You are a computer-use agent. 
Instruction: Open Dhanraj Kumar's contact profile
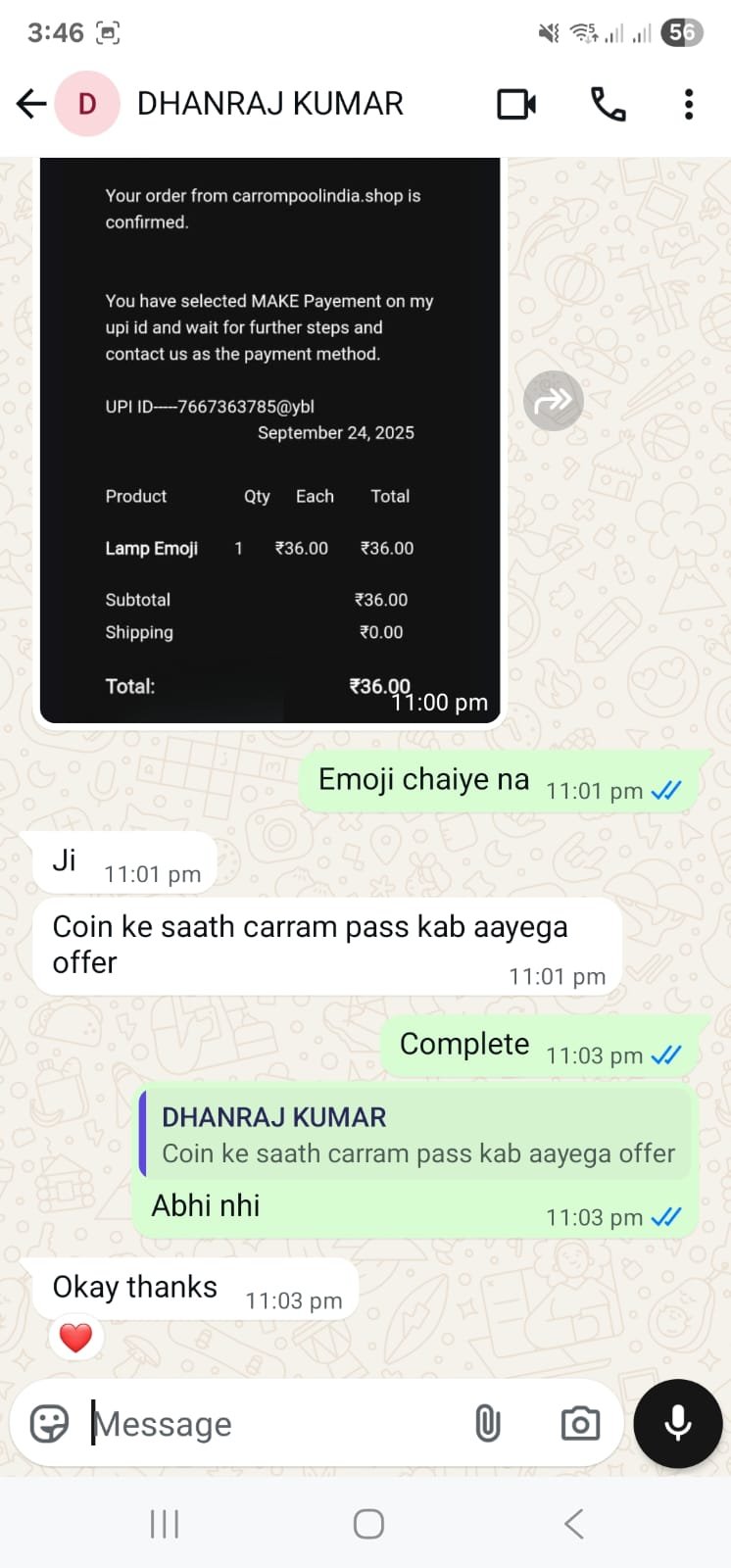[269, 104]
